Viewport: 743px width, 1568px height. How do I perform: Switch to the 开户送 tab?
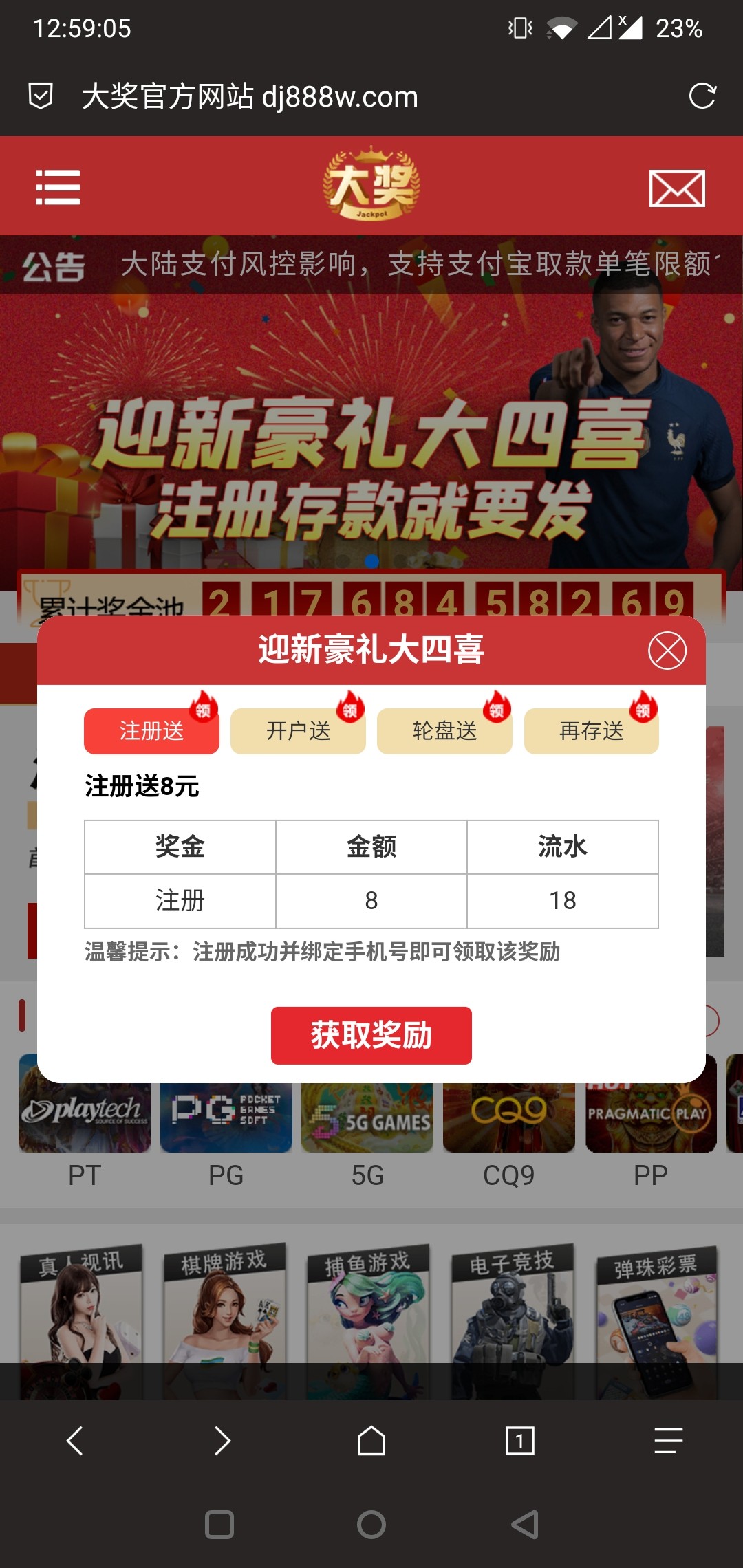click(x=298, y=731)
